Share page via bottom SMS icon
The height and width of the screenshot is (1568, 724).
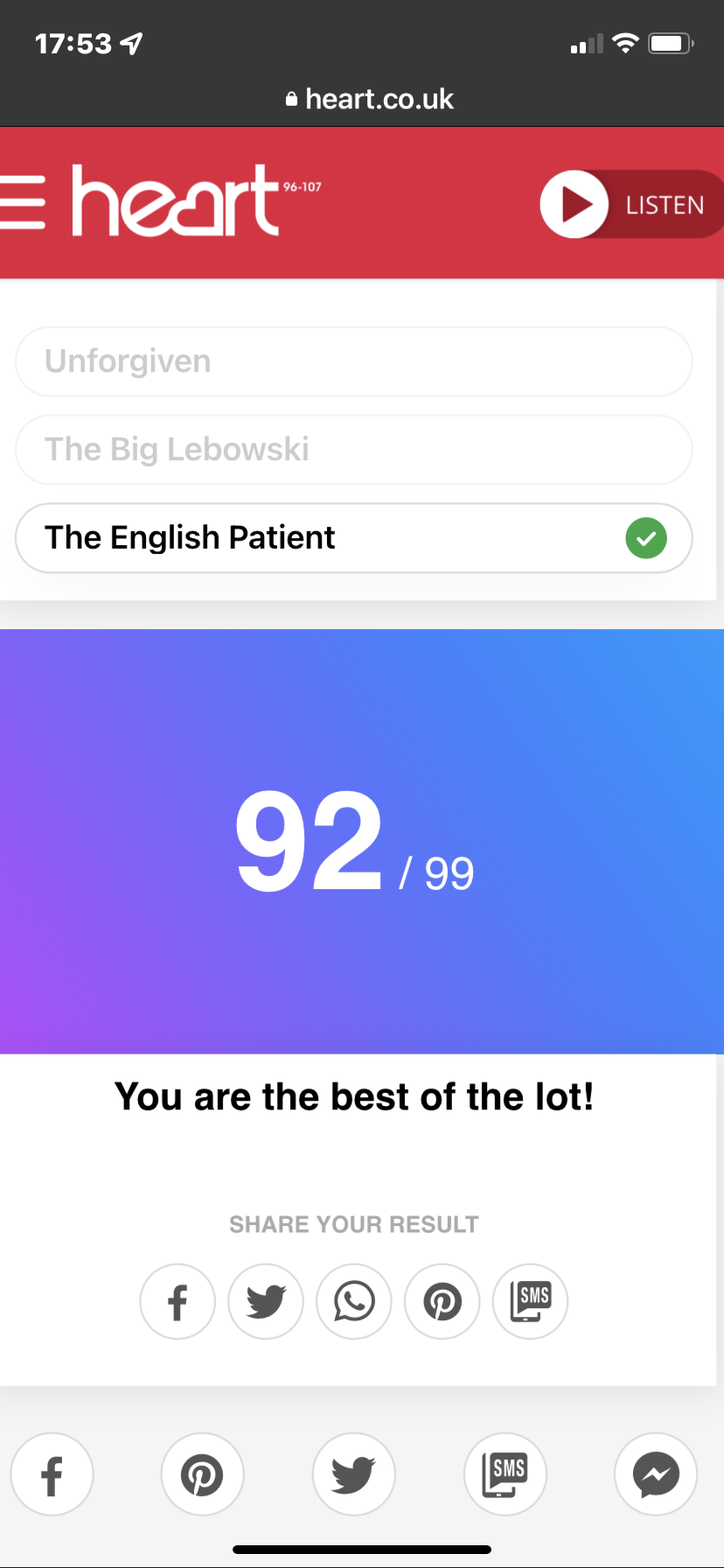coord(505,1474)
